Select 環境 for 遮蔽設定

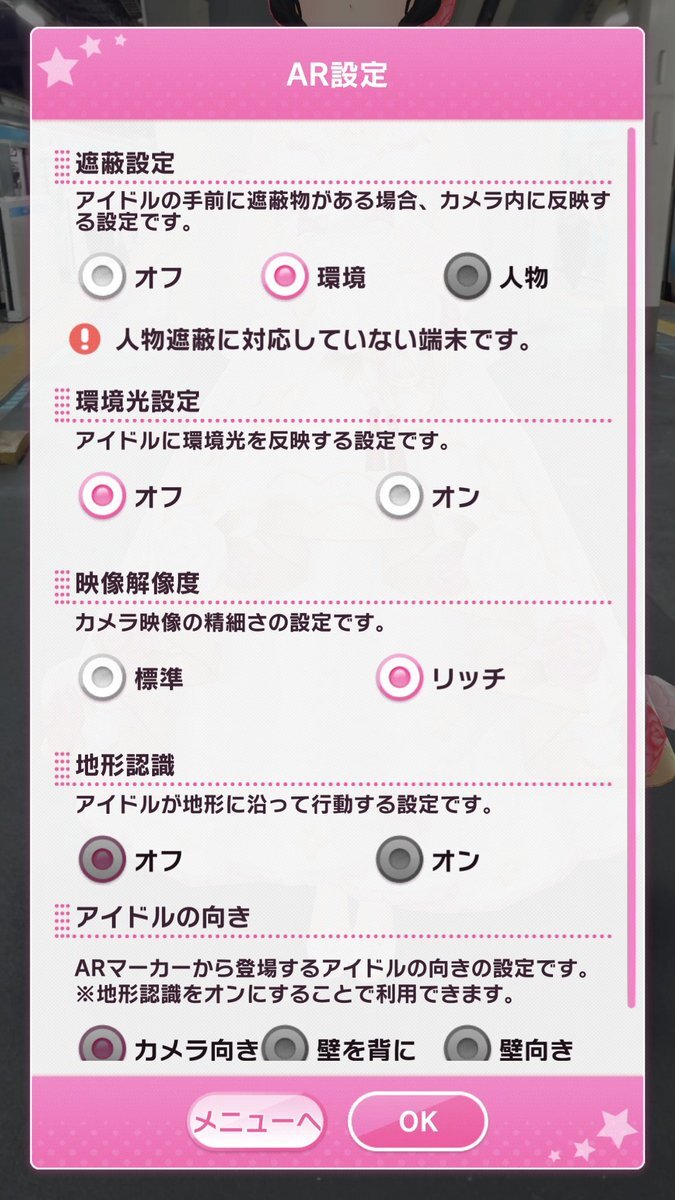[285, 275]
